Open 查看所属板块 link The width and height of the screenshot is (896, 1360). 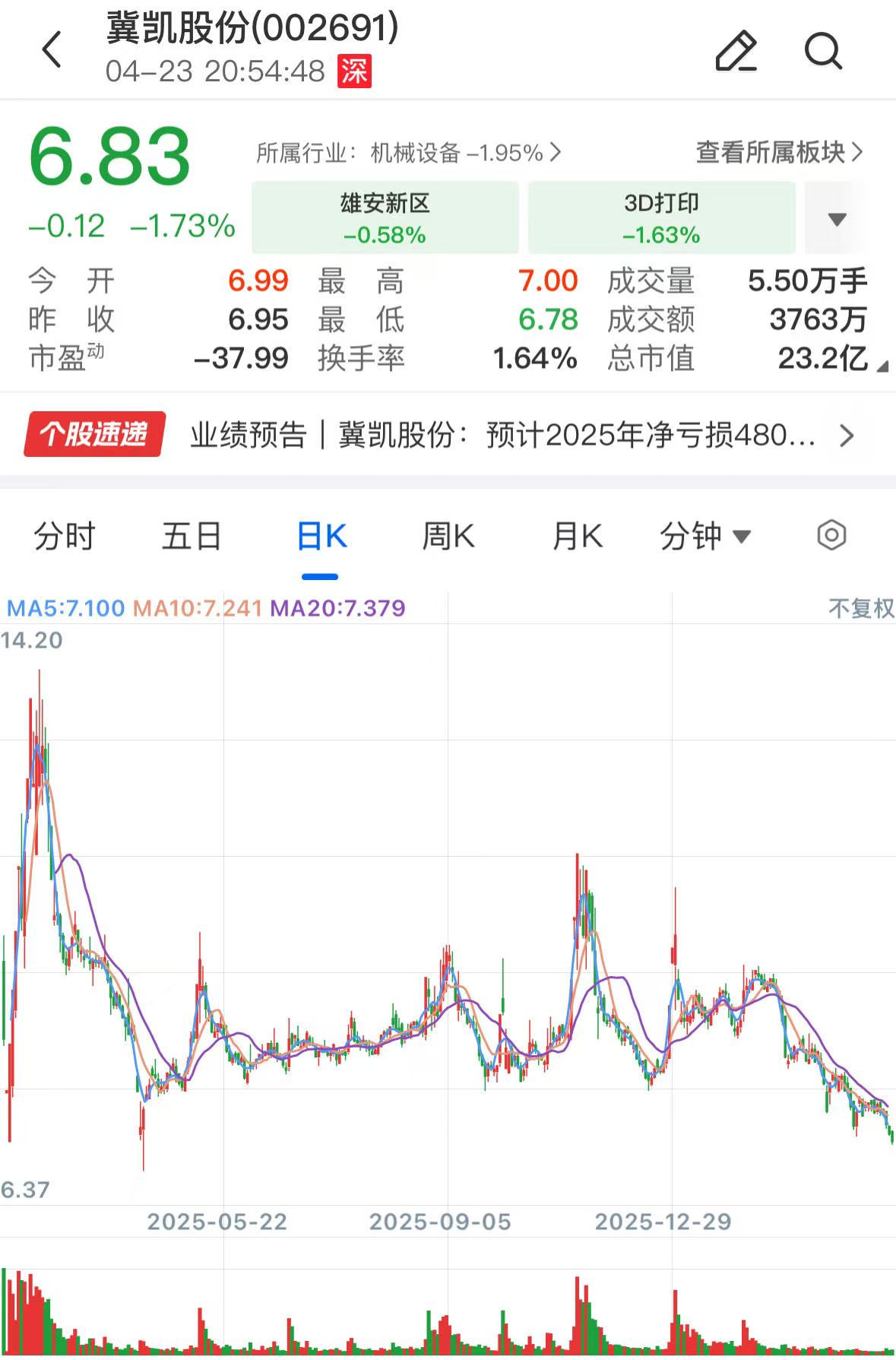pos(779,153)
